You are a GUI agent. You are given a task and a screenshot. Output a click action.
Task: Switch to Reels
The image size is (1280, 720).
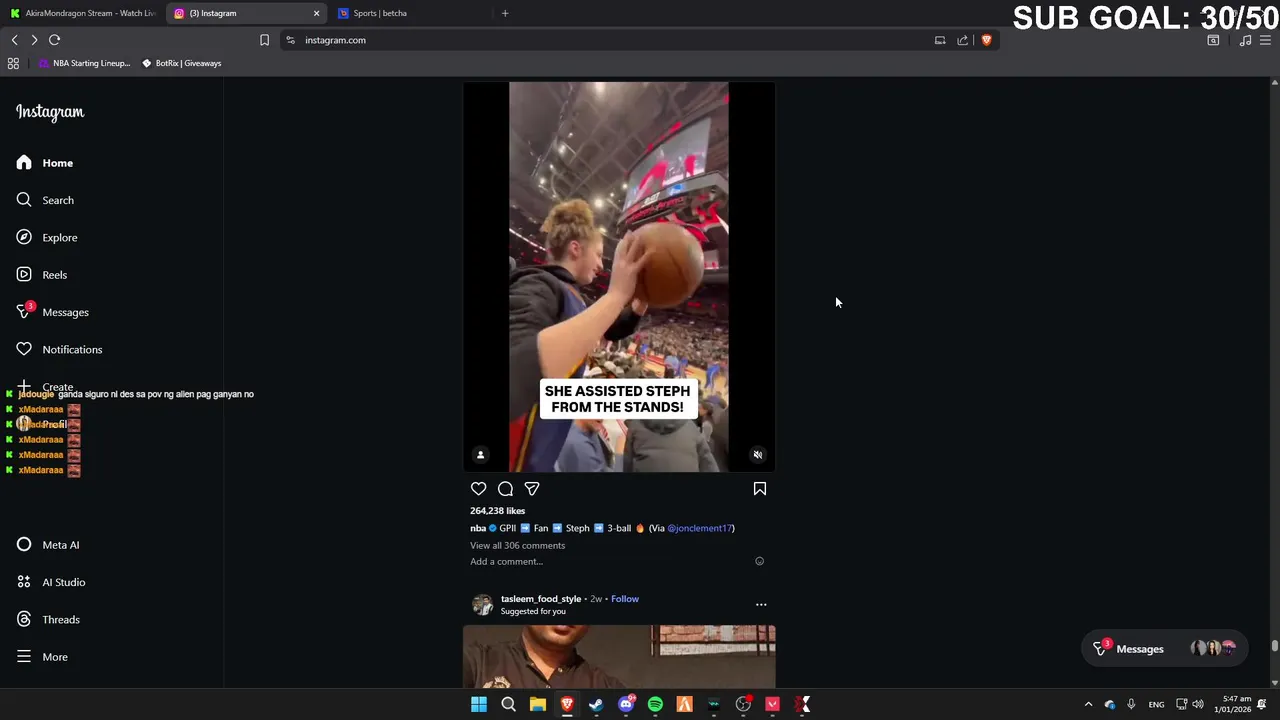pyautogui.click(x=54, y=275)
